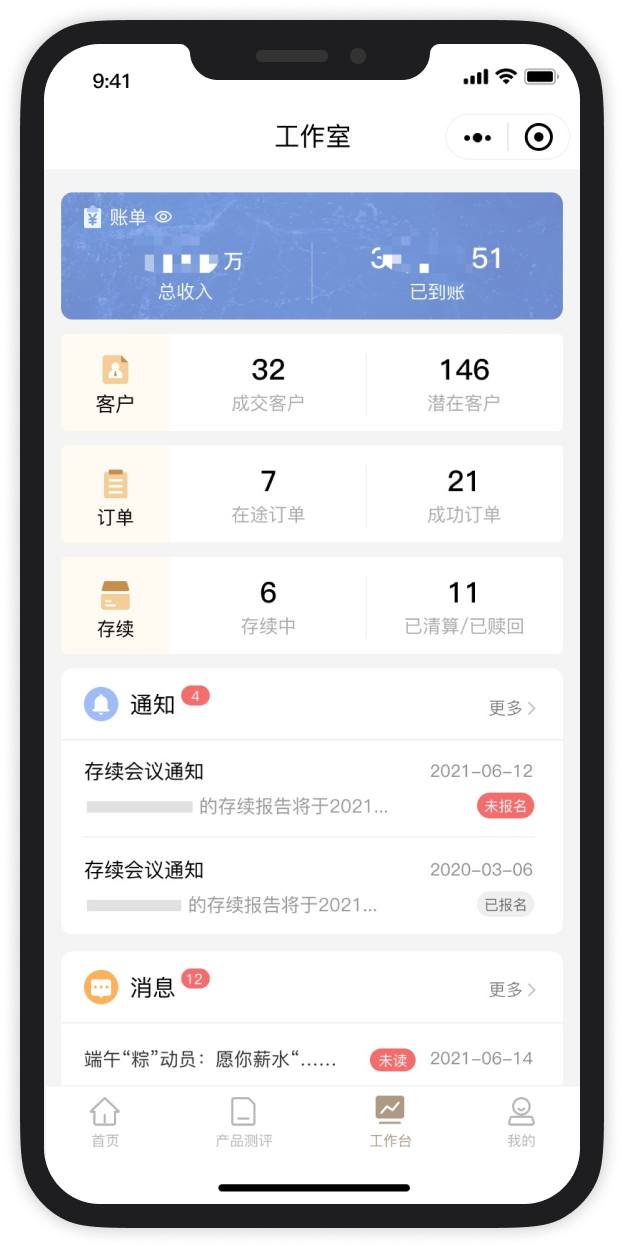Image resolution: width=624 pixels, height=1248 pixels.
Task: Close the mini program with the circle button
Action: pyautogui.click(x=538, y=138)
